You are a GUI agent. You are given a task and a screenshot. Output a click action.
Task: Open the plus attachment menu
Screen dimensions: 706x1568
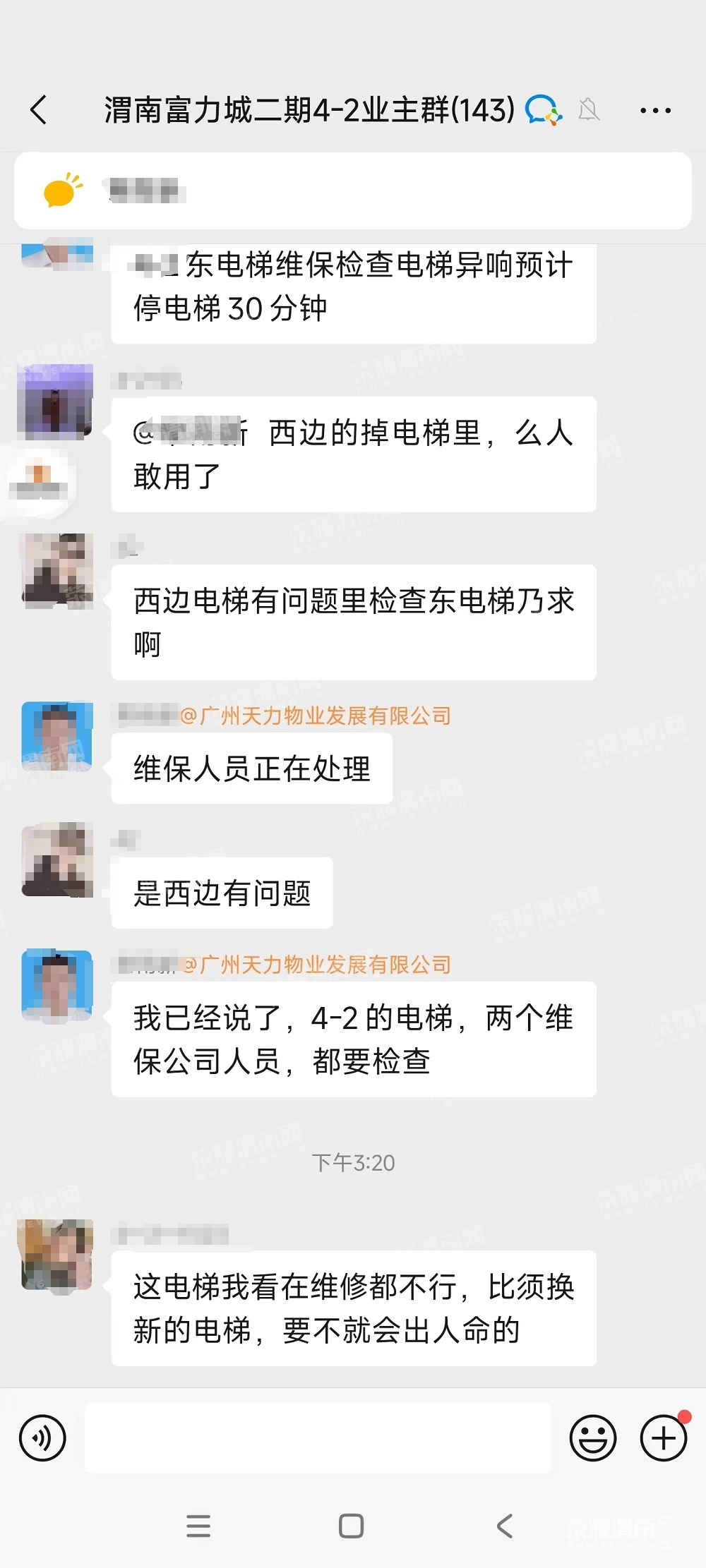click(663, 1437)
